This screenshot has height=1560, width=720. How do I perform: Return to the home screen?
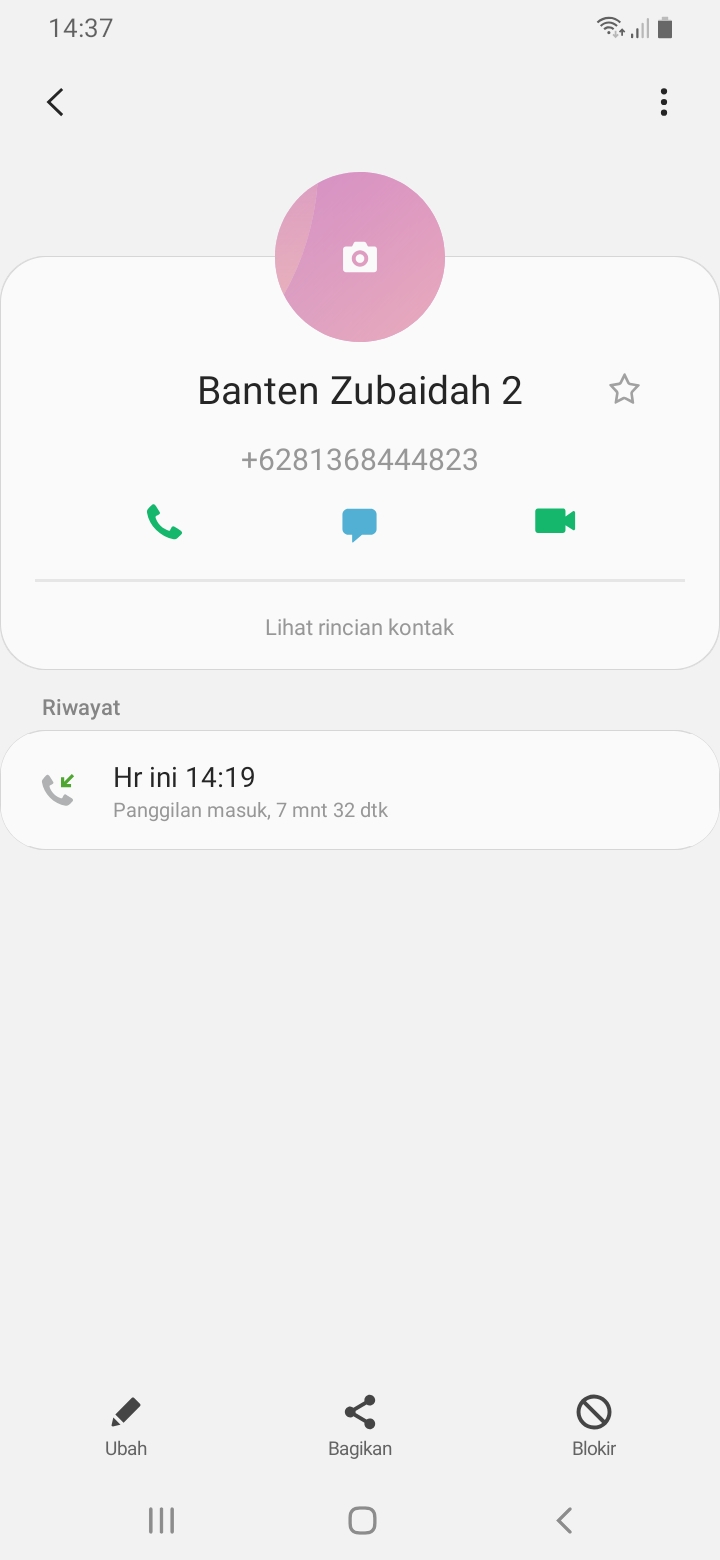(x=362, y=1520)
